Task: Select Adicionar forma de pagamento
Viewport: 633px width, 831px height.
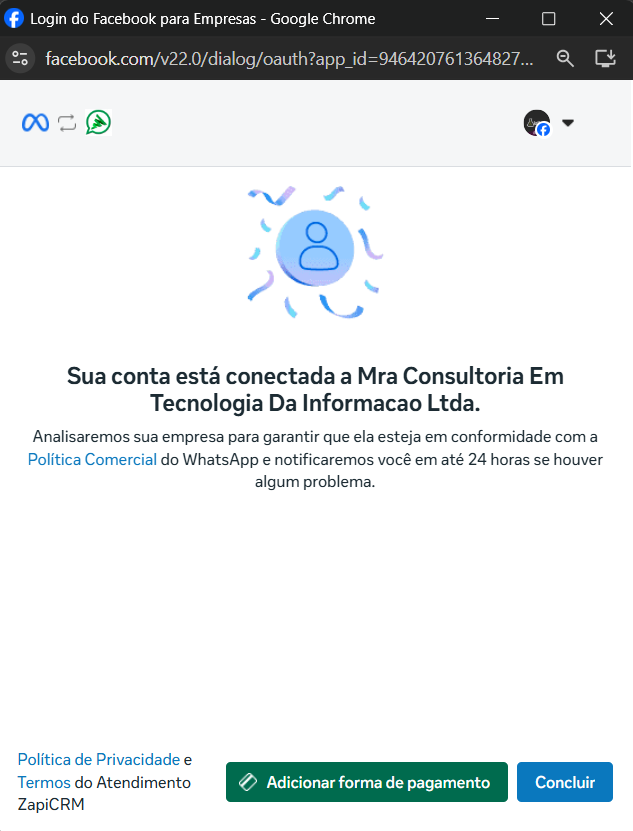Action: tap(366, 782)
